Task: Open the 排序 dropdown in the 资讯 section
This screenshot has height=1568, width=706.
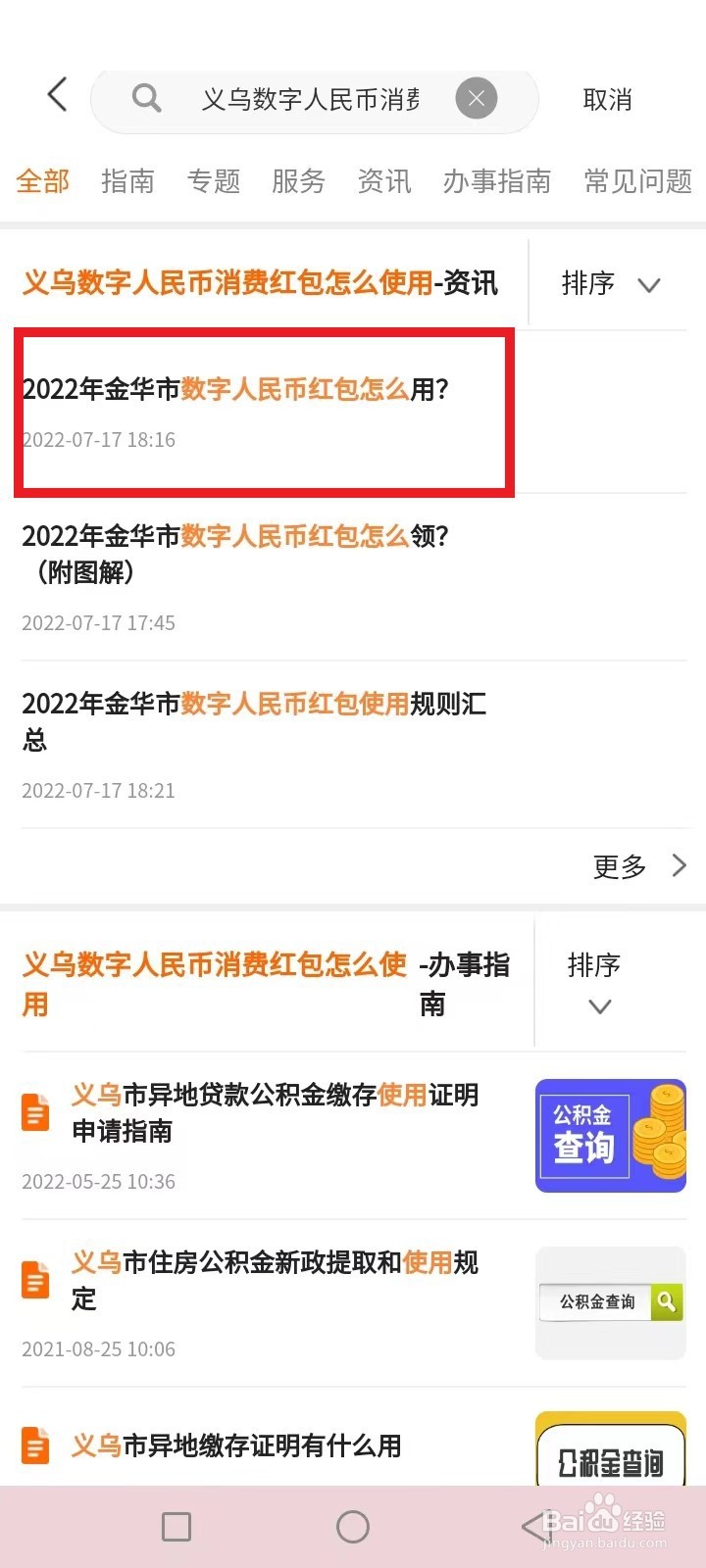Action: click(x=606, y=284)
